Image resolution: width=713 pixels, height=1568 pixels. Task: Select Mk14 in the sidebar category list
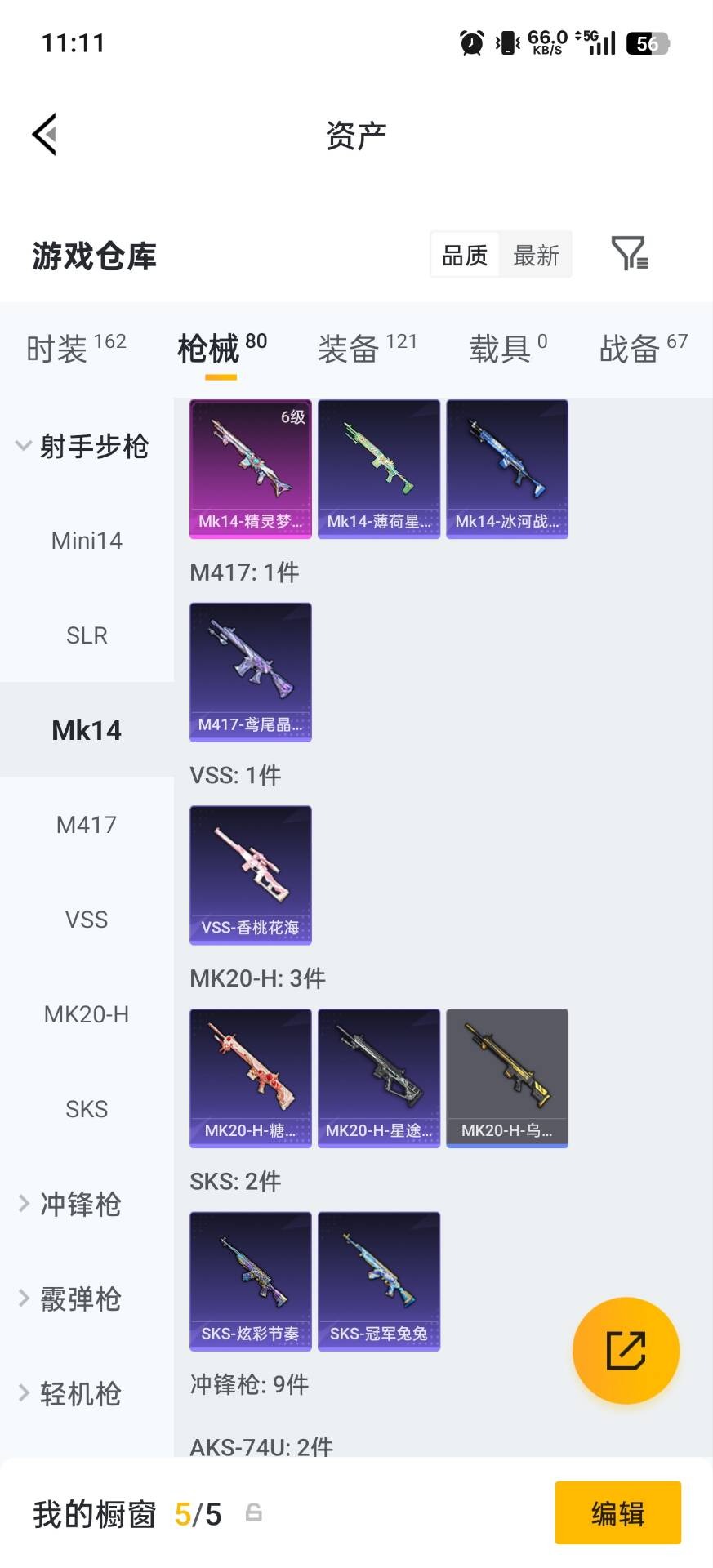[x=87, y=729]
